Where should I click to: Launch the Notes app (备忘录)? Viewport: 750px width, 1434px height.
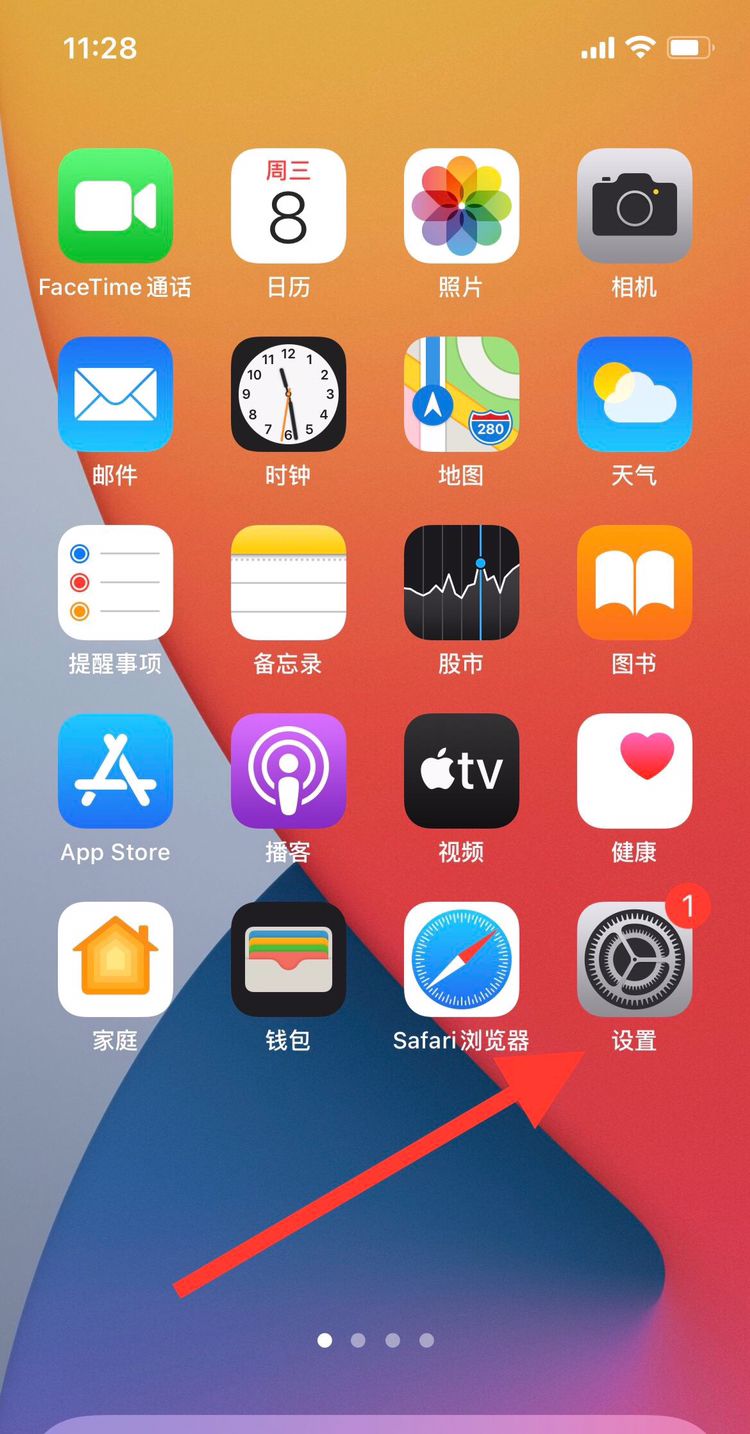[288, 582]
